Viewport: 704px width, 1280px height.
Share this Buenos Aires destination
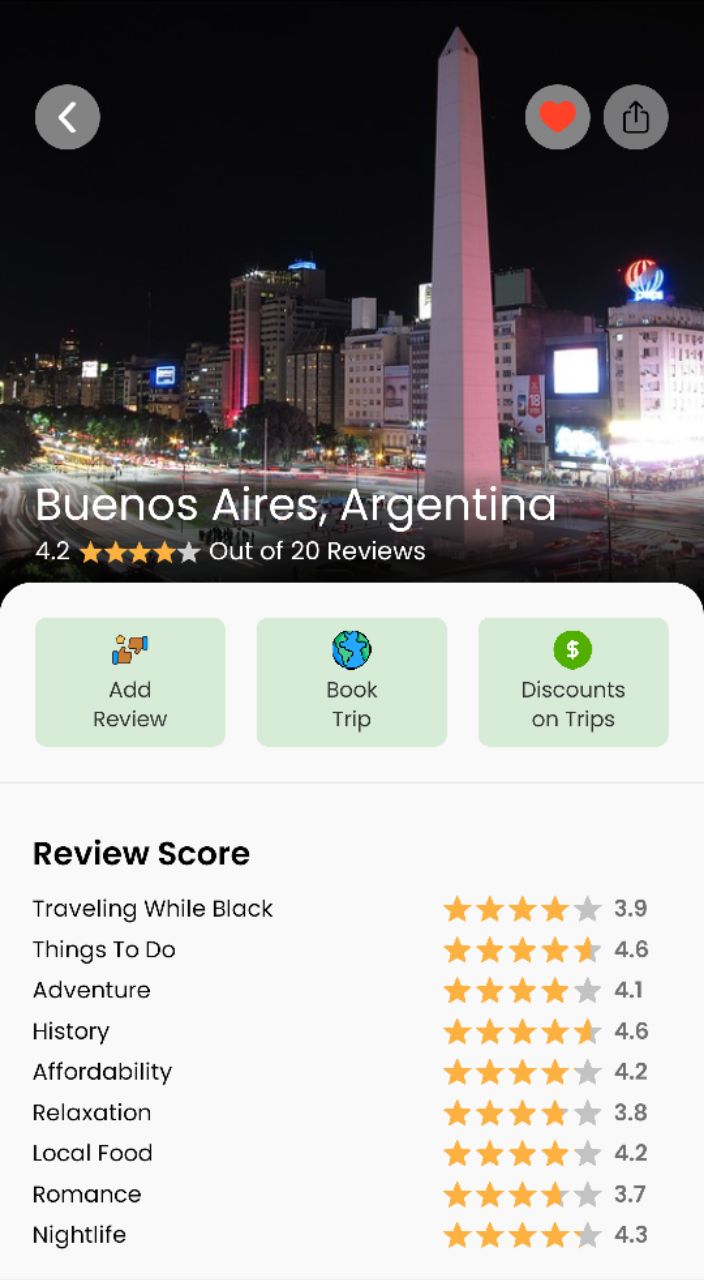[x=636, y=118]
